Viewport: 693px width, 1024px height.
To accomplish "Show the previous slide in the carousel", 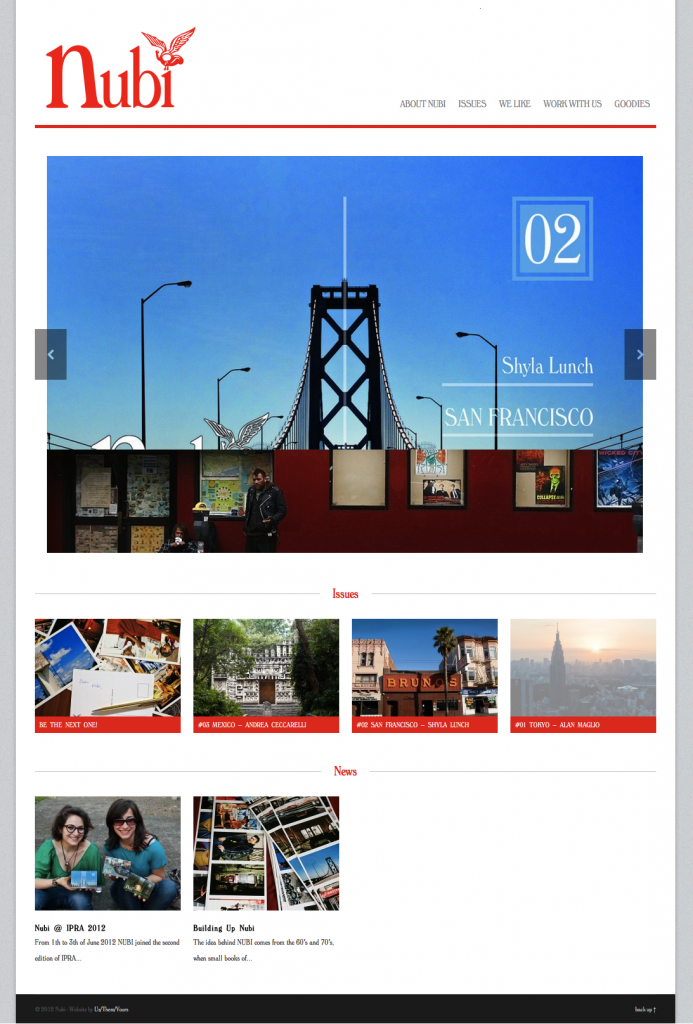I will [x=51, y=354].
